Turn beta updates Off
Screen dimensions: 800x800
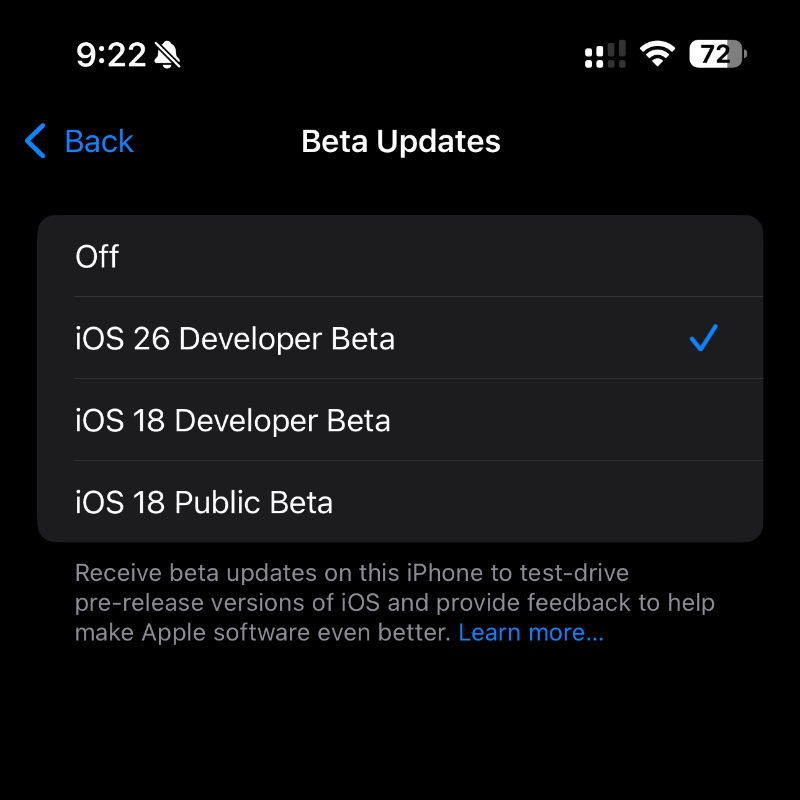click(x=400, y=257)
